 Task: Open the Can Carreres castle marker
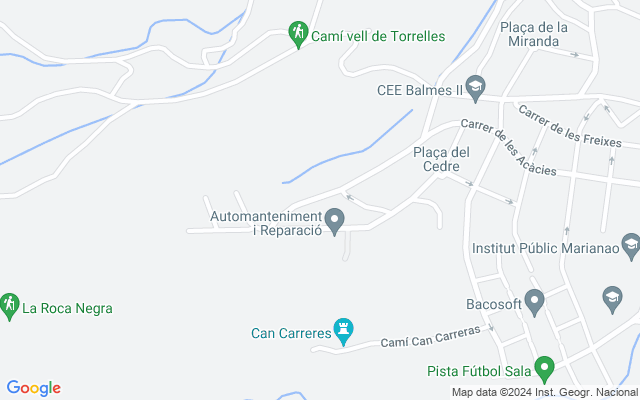click(x=344, y=330)
